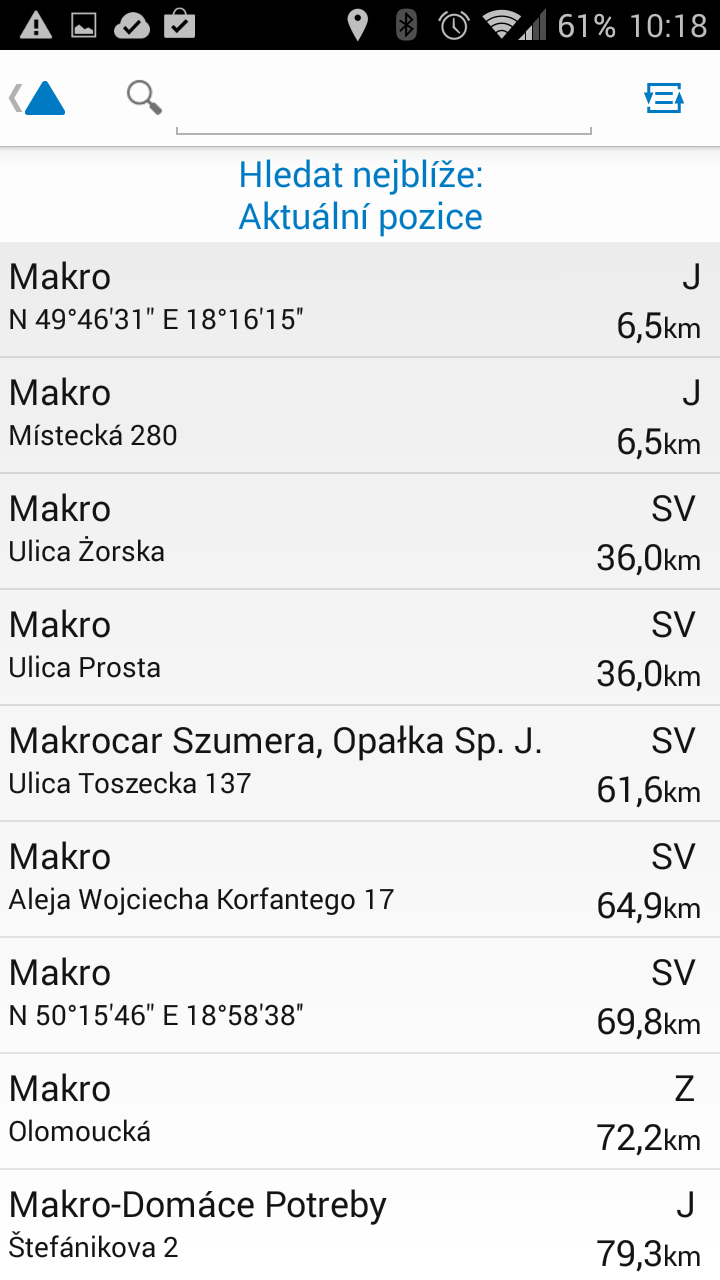
Task: Open Makro at N 49°46'31" E 18°16'15"
Action: tap(360, 299)
